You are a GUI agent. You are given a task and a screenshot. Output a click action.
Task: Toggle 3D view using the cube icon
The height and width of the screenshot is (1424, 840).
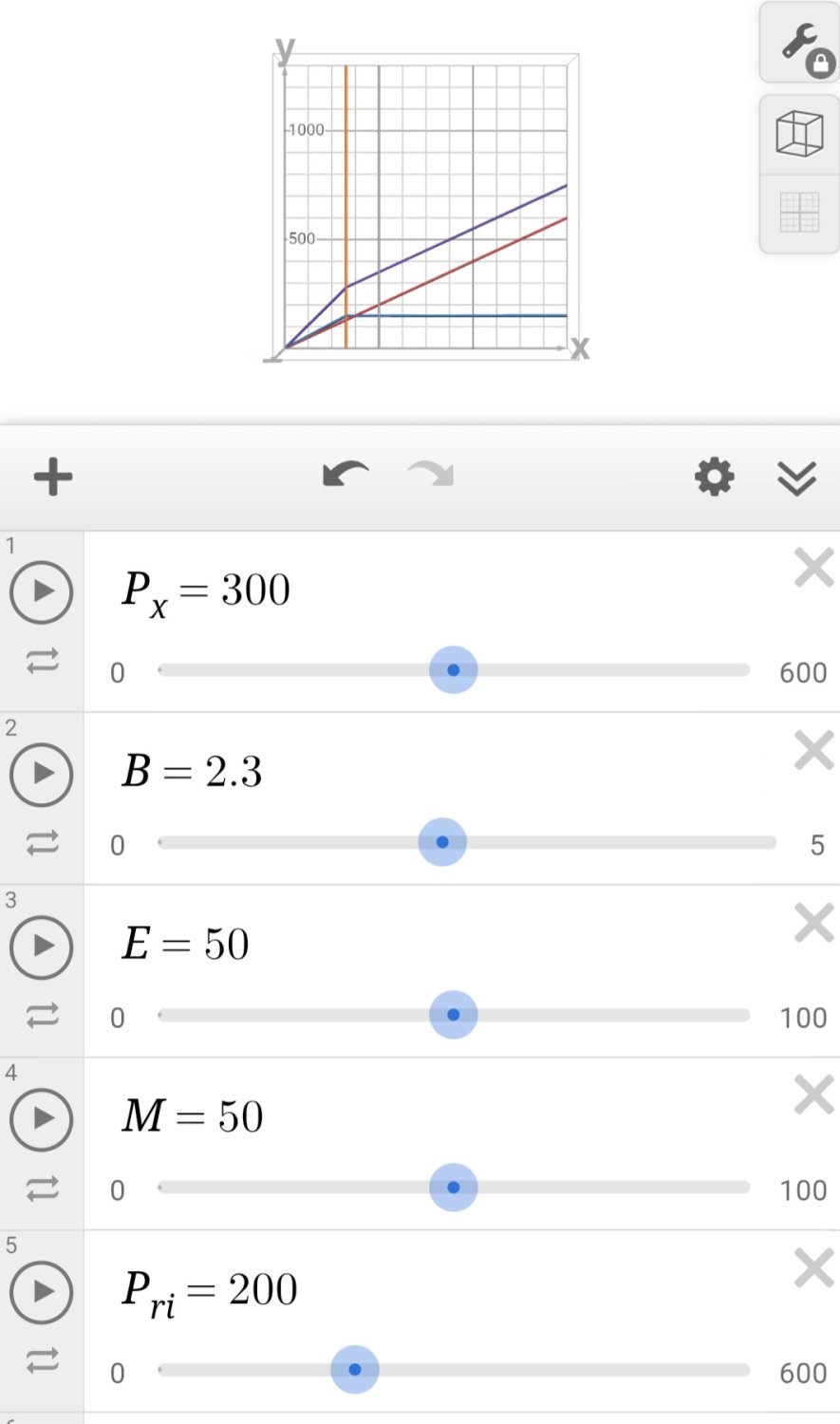click(800, 133)
